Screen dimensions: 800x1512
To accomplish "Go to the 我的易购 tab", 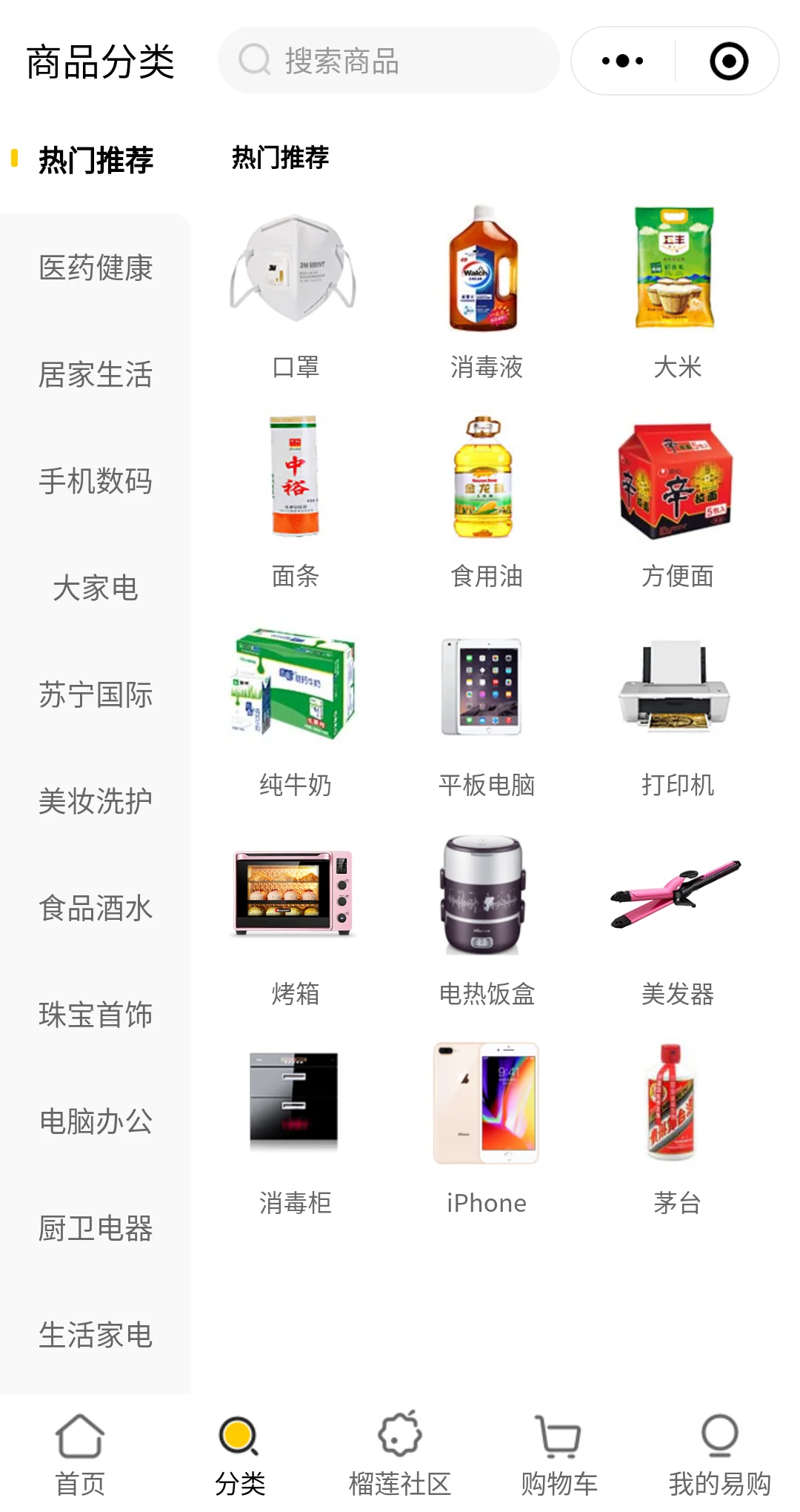I will tap(719, 1454).
